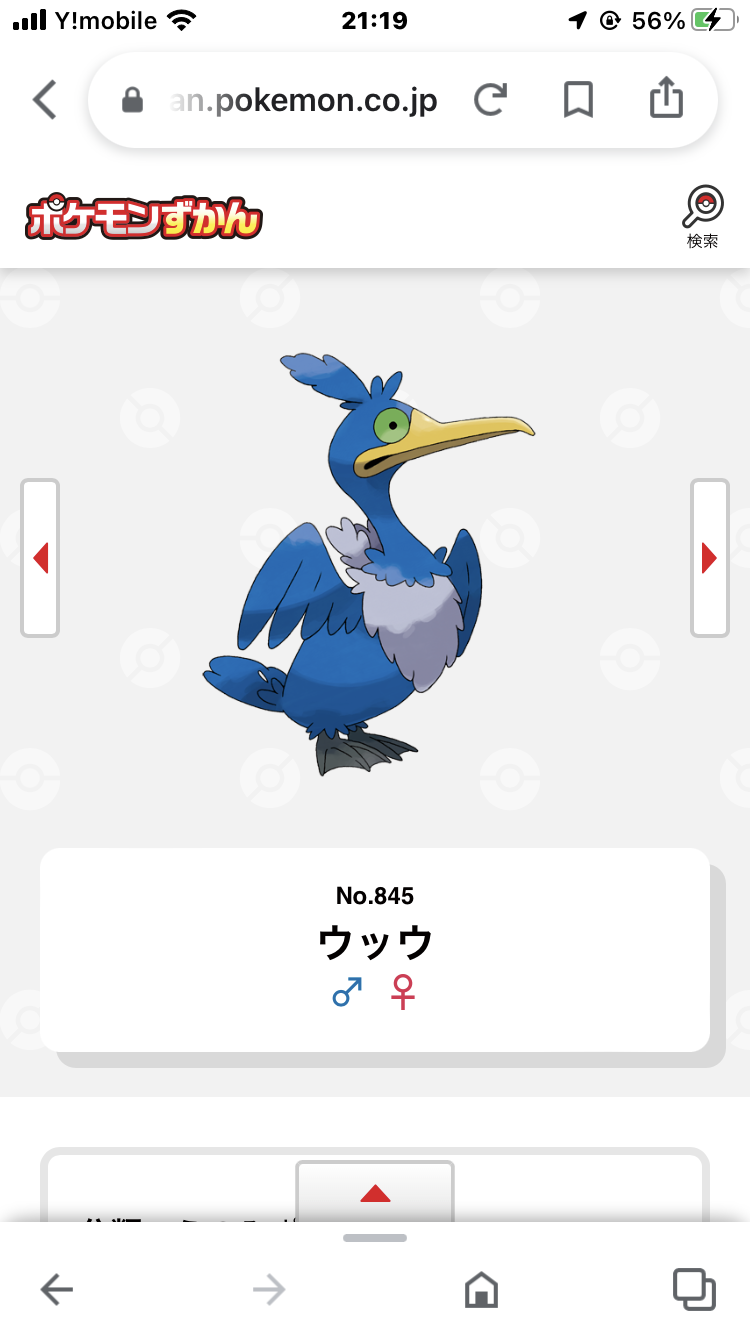This screenshot has height=1334, width=750.
Task: Select the female gender symbol
Action: pyautogui.click(x=403, y=992)
